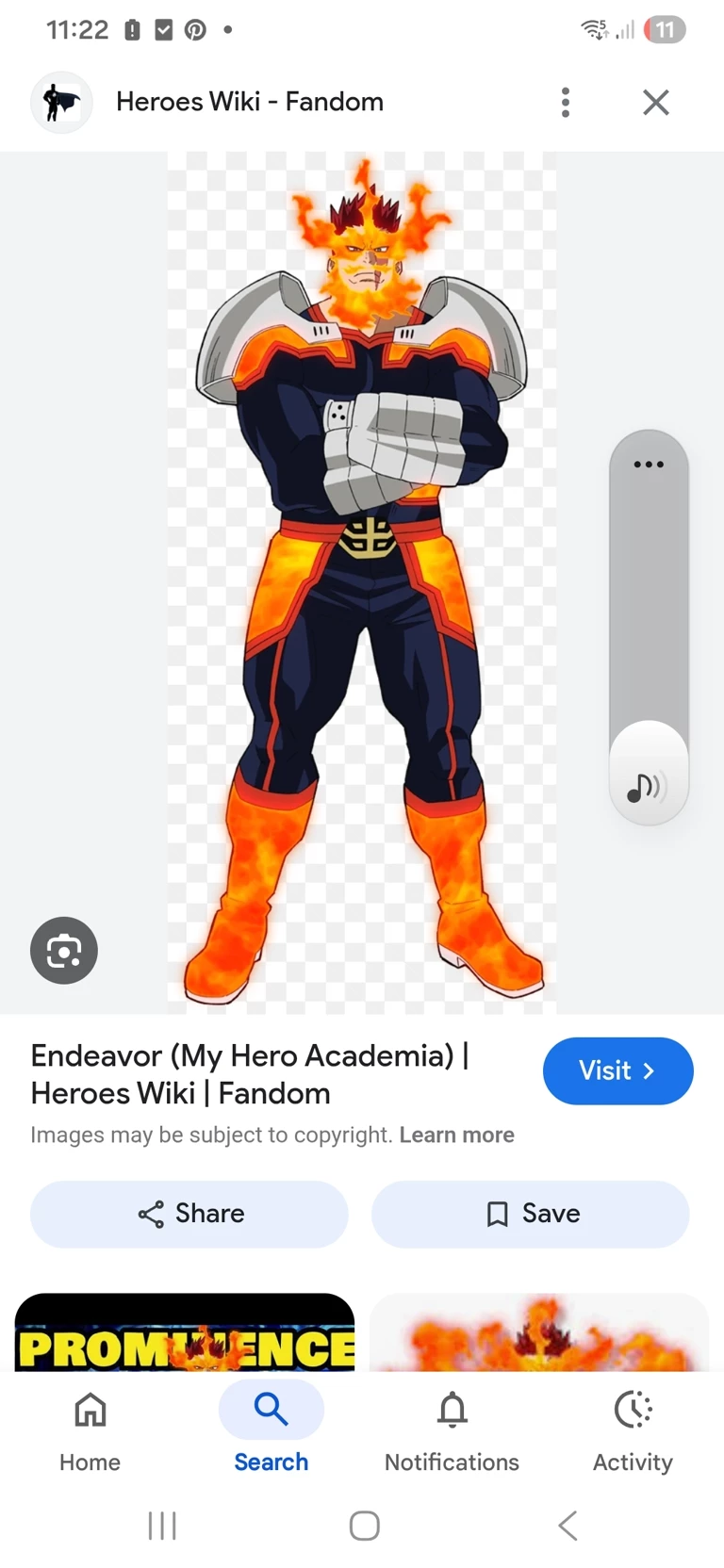Save the image to collections
Viewport: 724px width, 1568px height.
530,1214
